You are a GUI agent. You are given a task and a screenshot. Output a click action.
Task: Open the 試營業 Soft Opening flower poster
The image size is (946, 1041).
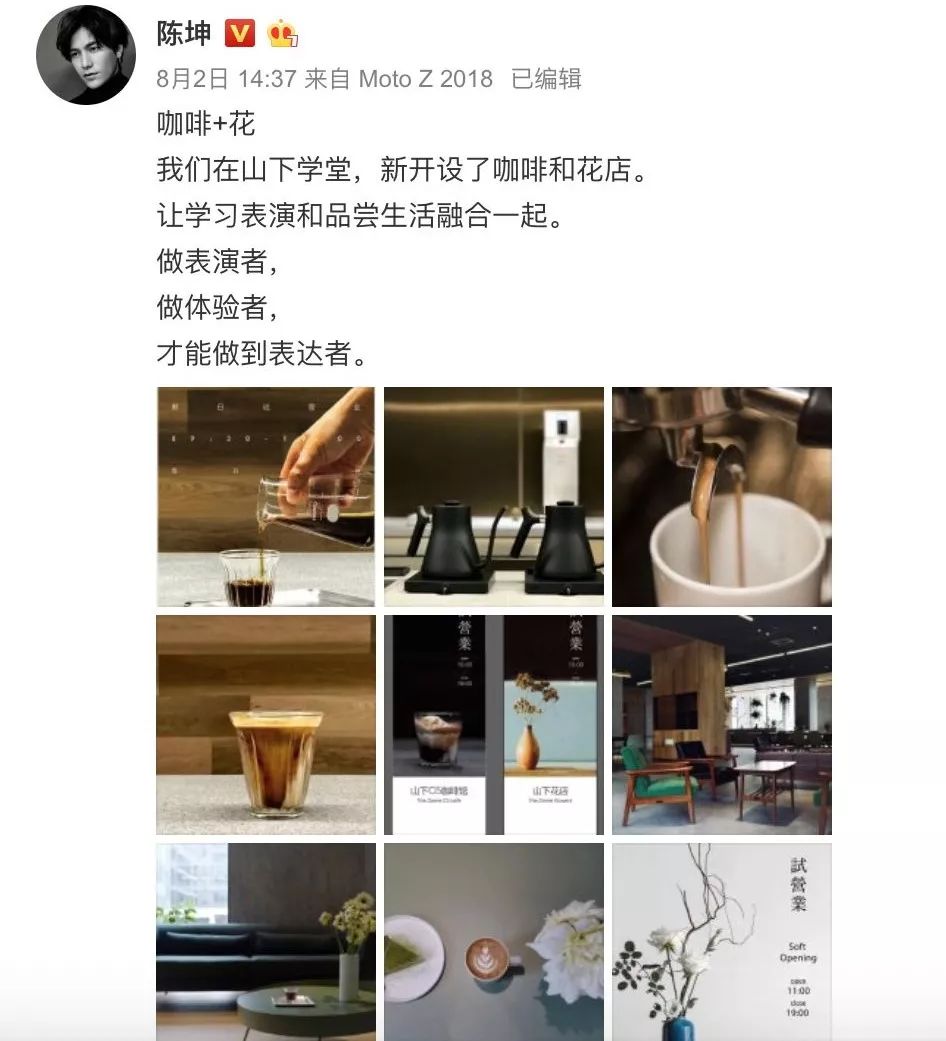721,942
